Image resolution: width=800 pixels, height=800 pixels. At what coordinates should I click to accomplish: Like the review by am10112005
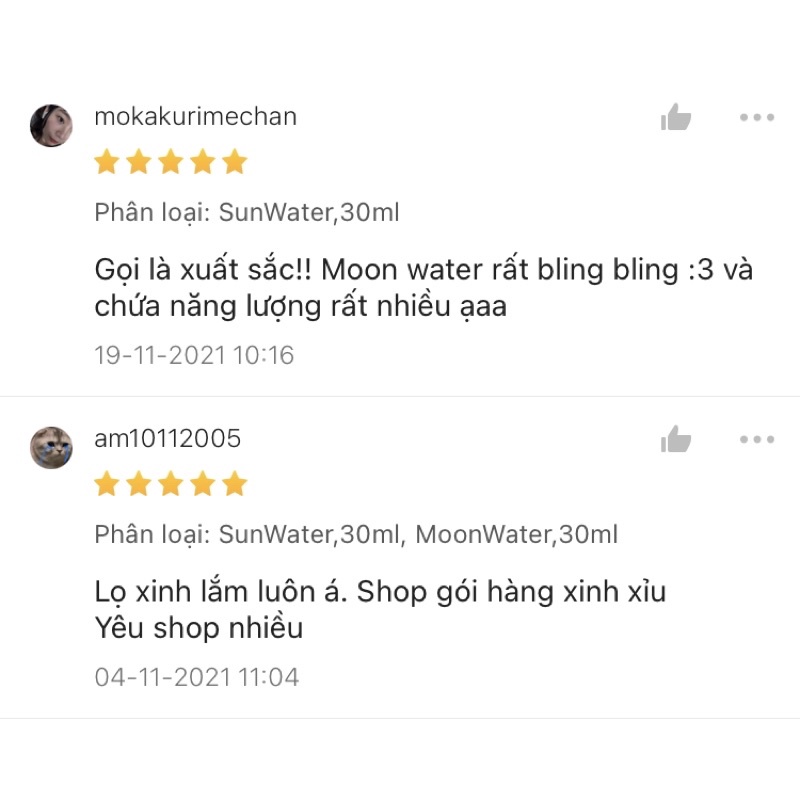click(676, 439)
